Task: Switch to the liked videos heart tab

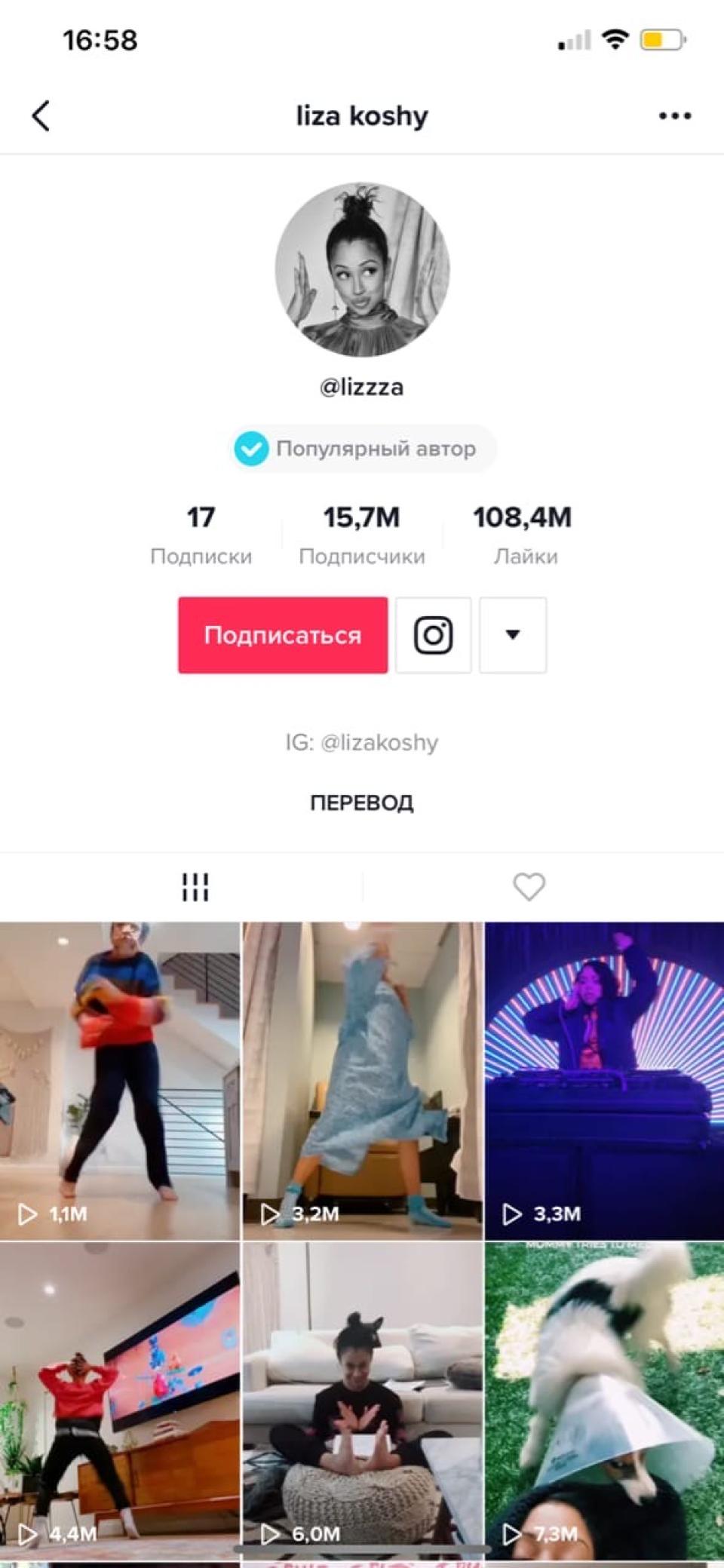Action: coord(529,887)
